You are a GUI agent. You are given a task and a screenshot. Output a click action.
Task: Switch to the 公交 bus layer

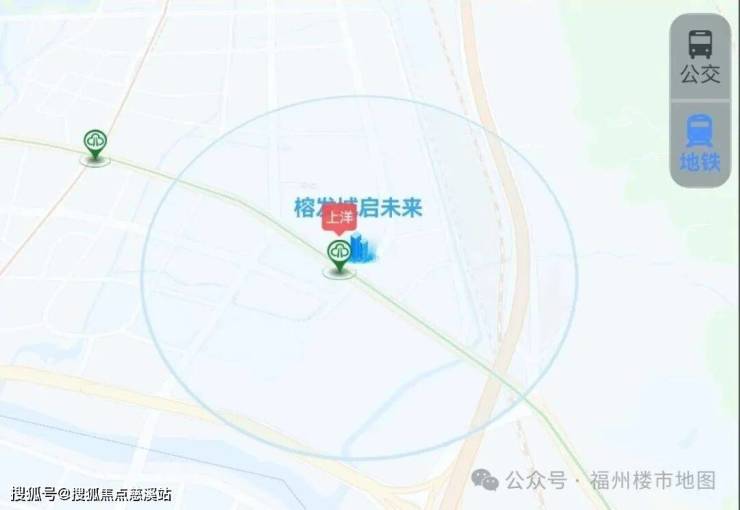point(700,56)
